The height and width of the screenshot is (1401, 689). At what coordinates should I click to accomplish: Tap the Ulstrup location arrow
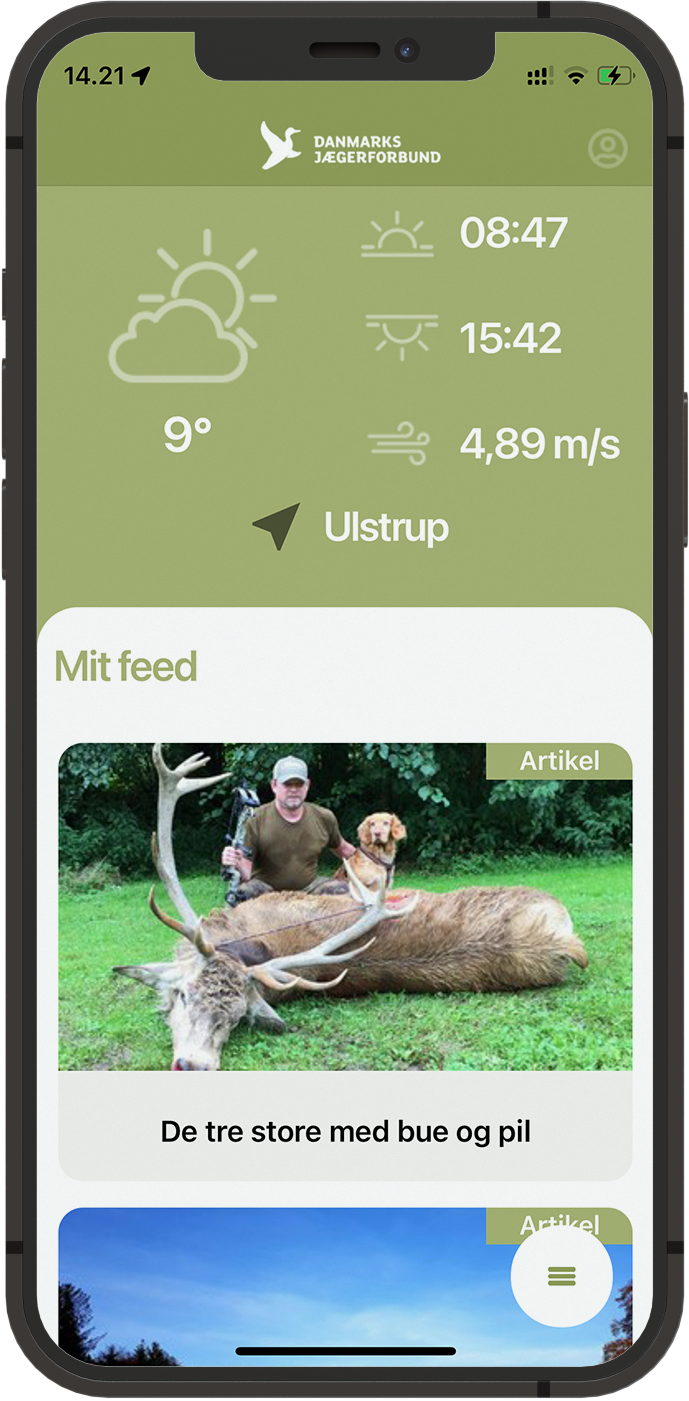[277, 526]
